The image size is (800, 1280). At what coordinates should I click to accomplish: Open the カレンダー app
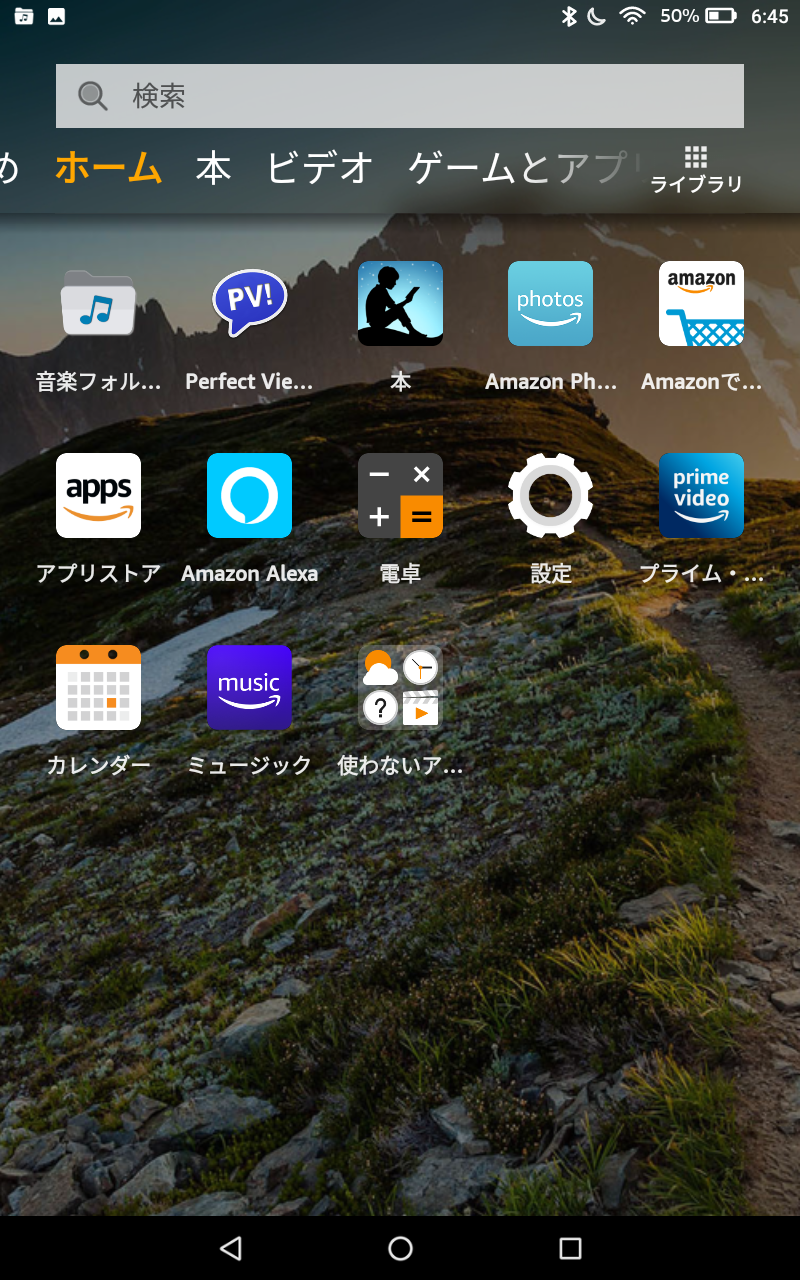click(x=98, y=688)
